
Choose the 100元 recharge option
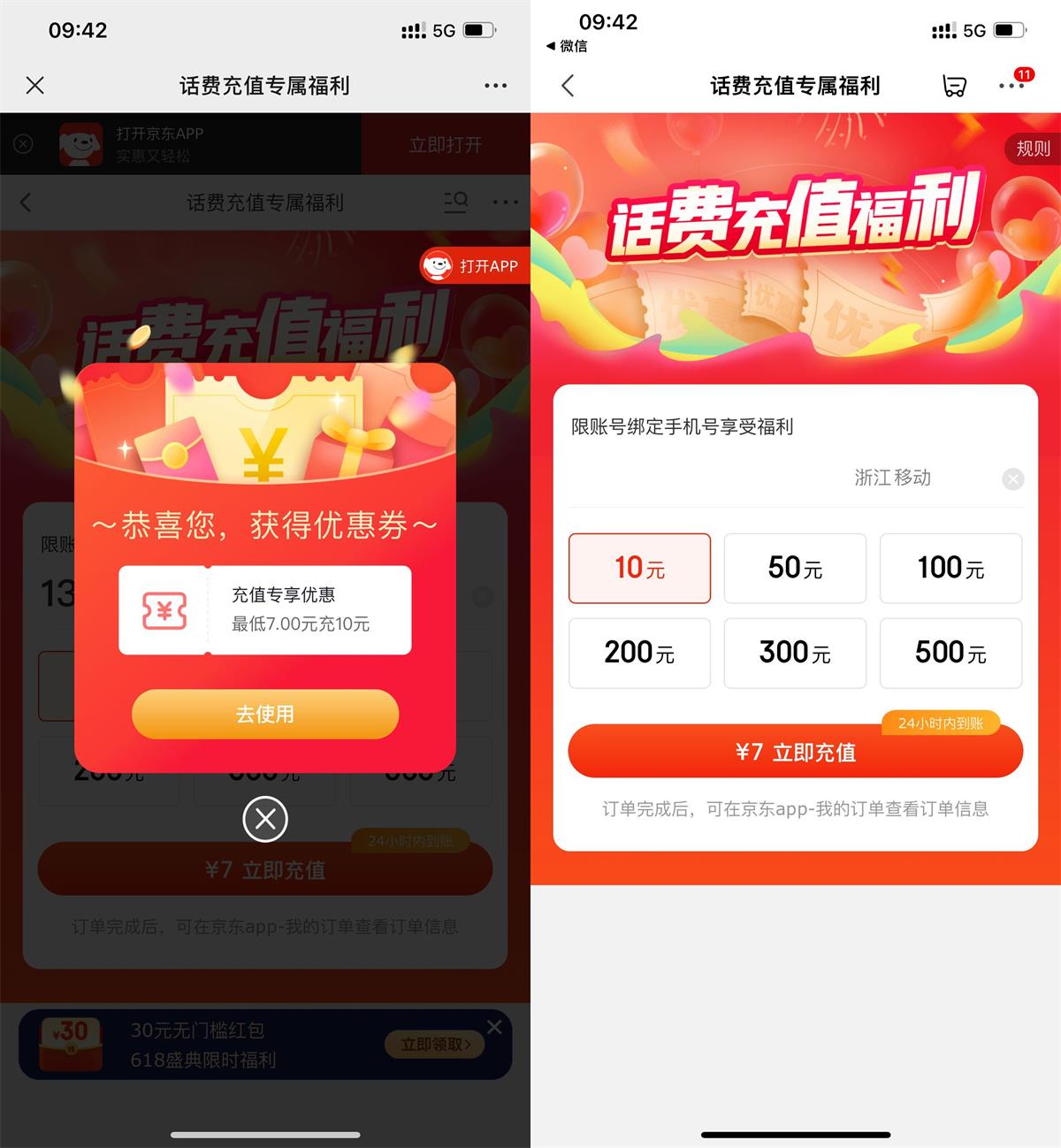click(x=950, y=568)
